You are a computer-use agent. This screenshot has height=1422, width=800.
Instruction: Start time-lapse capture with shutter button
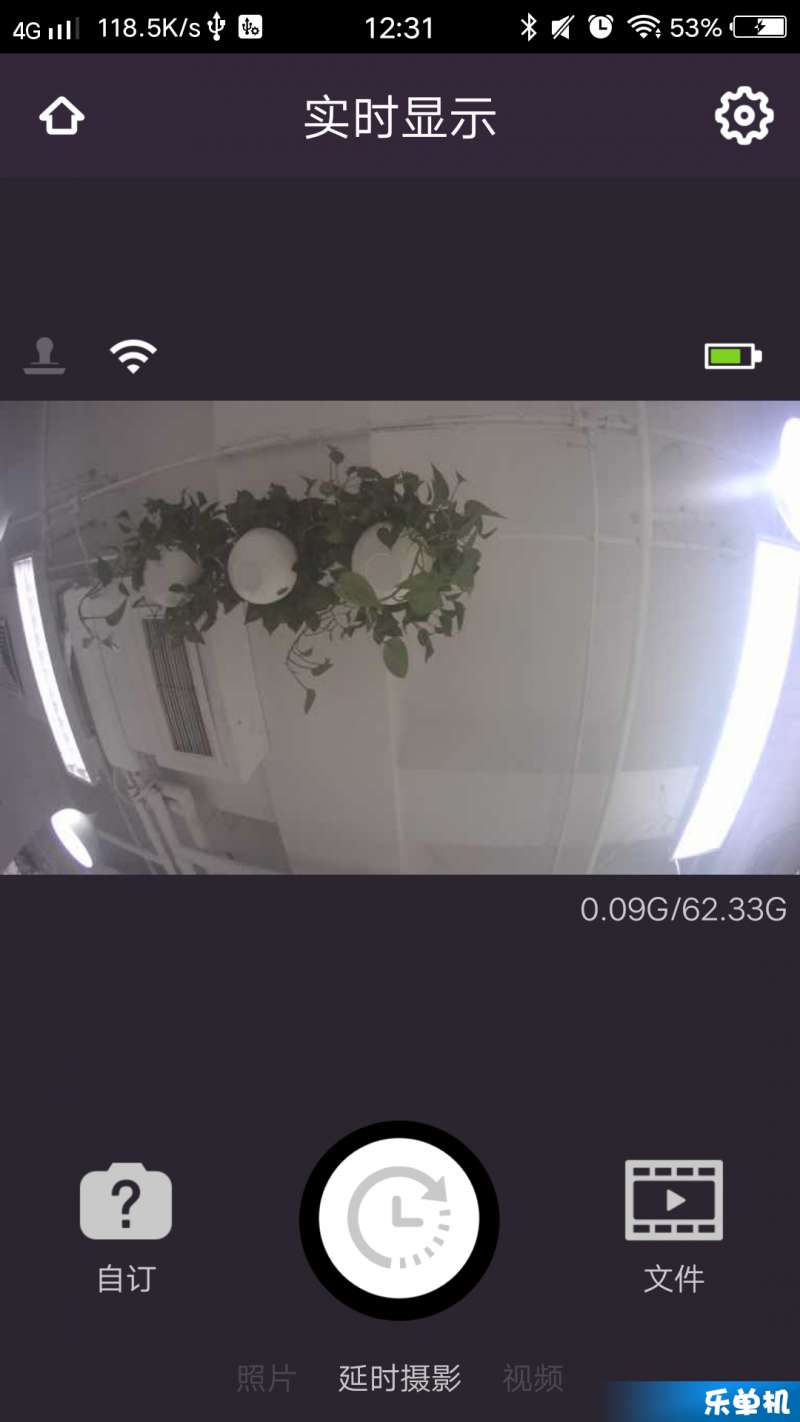coord(399,1219)
